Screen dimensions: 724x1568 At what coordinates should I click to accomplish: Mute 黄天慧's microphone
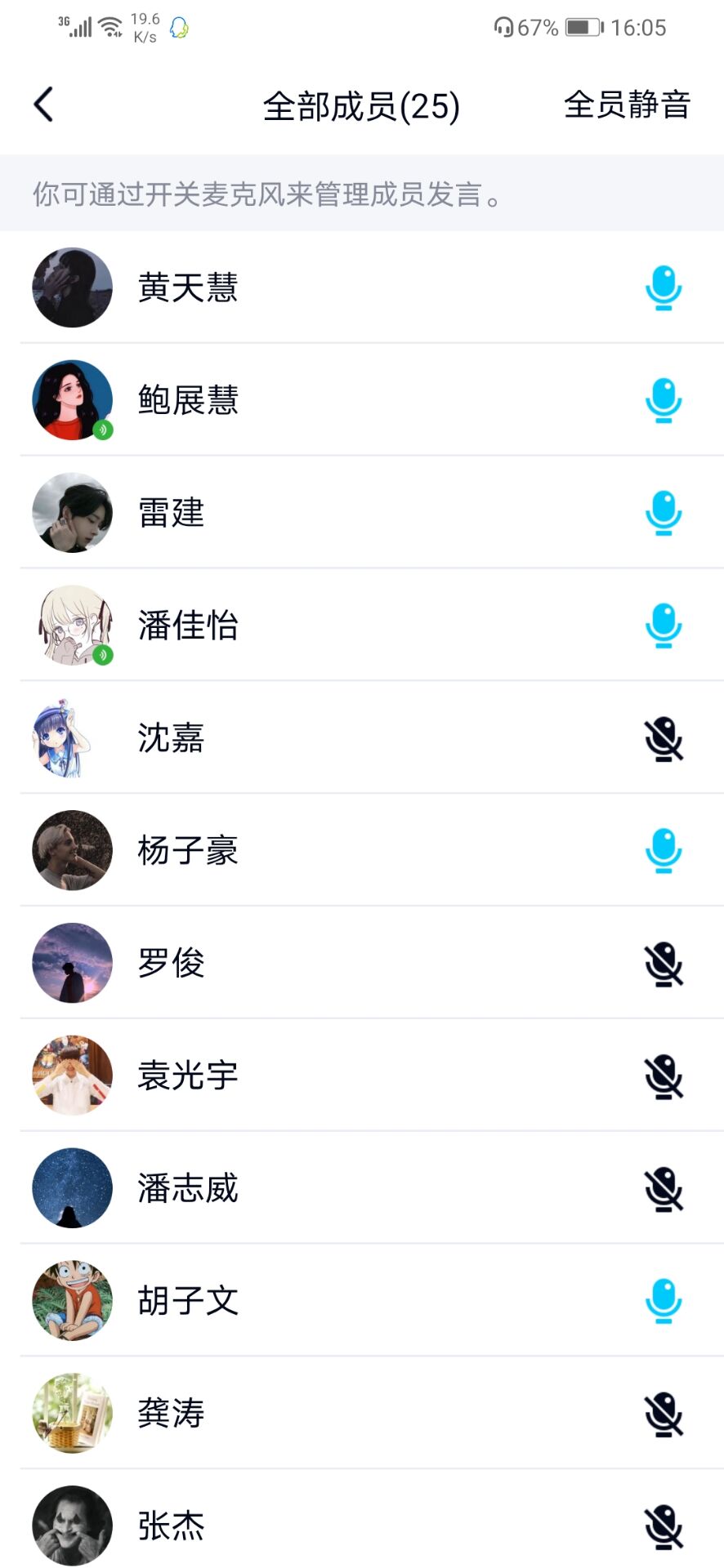pos(664,287)
